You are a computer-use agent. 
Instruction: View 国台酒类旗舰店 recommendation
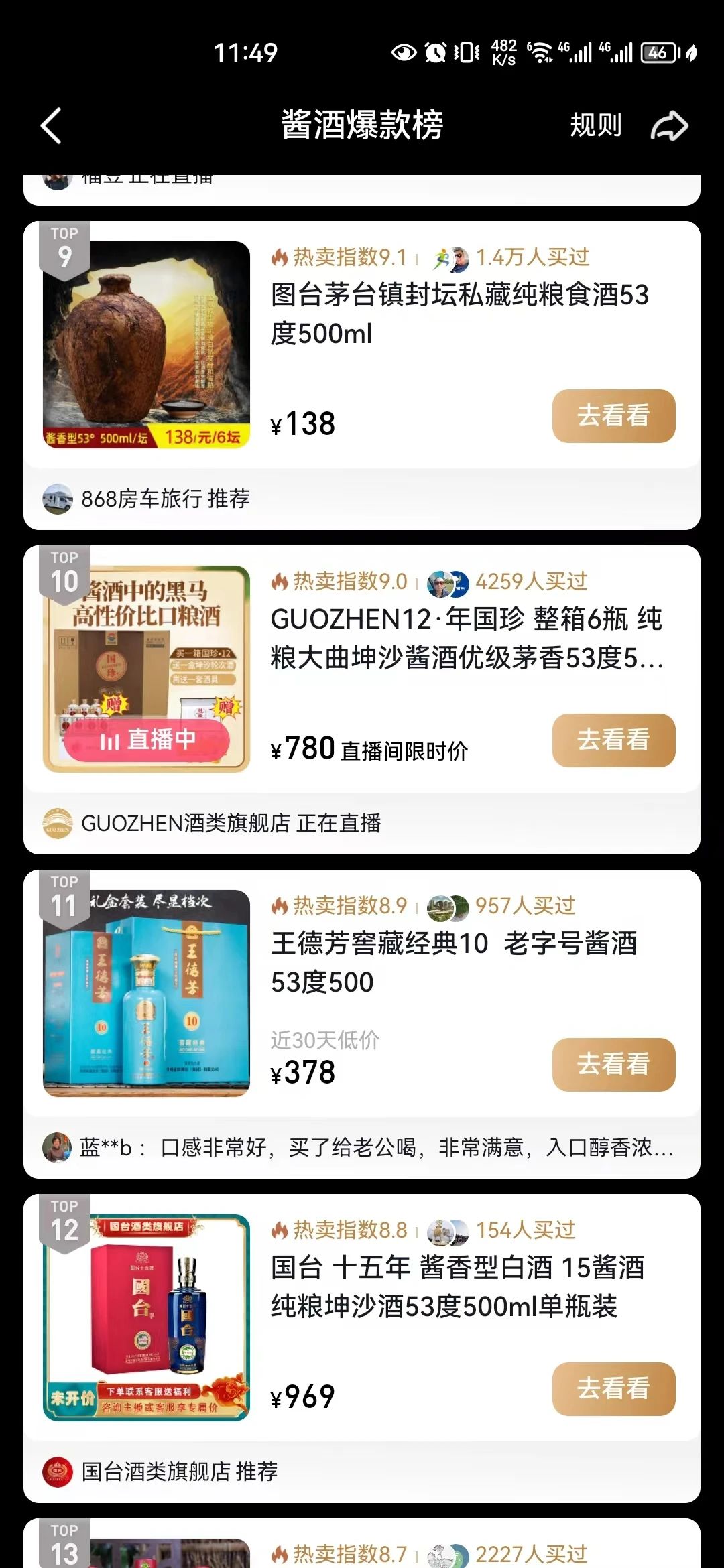tap(178, 1472)
